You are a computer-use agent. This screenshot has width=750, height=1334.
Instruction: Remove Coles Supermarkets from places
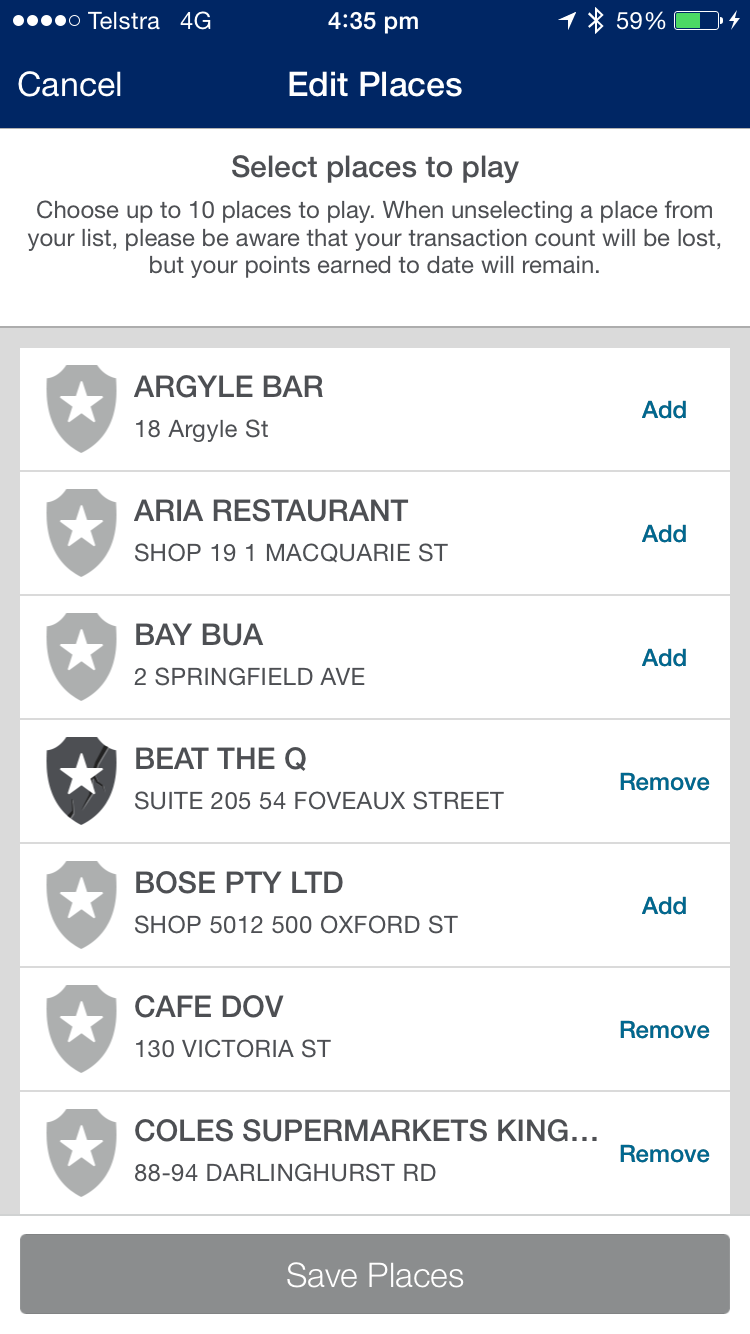pos(664,1154)
